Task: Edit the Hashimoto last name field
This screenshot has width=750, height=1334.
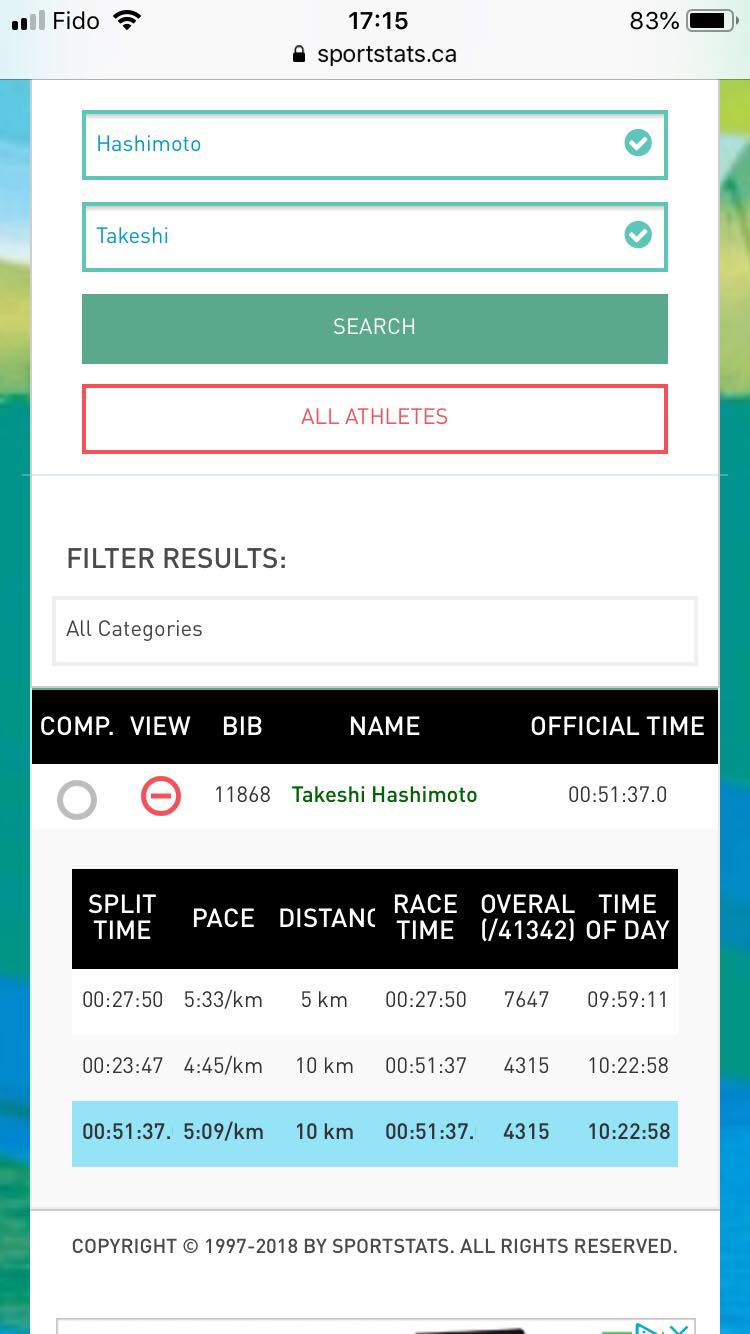Action: pyautogui.click(x=374, y=144)
